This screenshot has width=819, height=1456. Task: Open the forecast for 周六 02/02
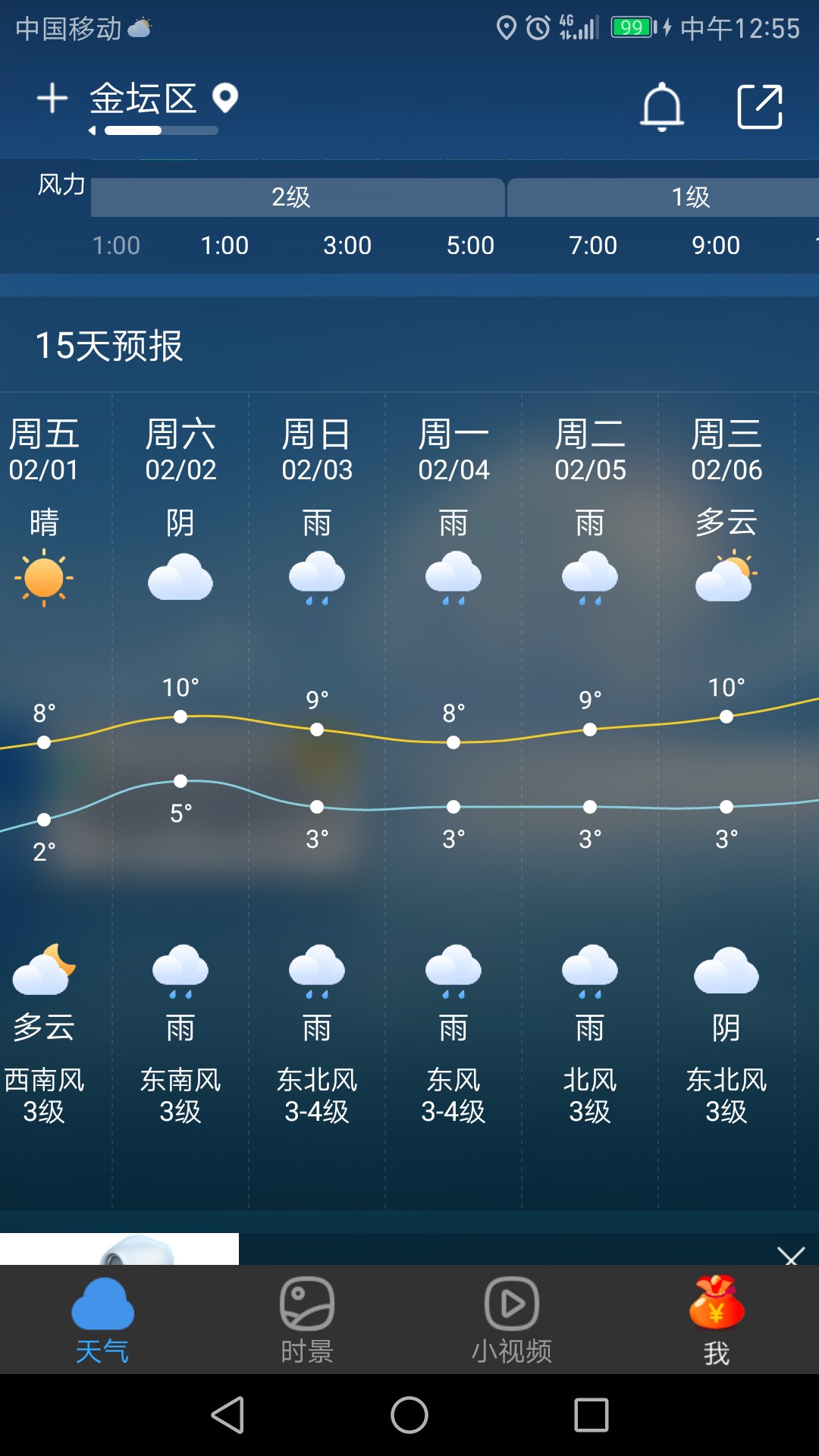point(180,800)
